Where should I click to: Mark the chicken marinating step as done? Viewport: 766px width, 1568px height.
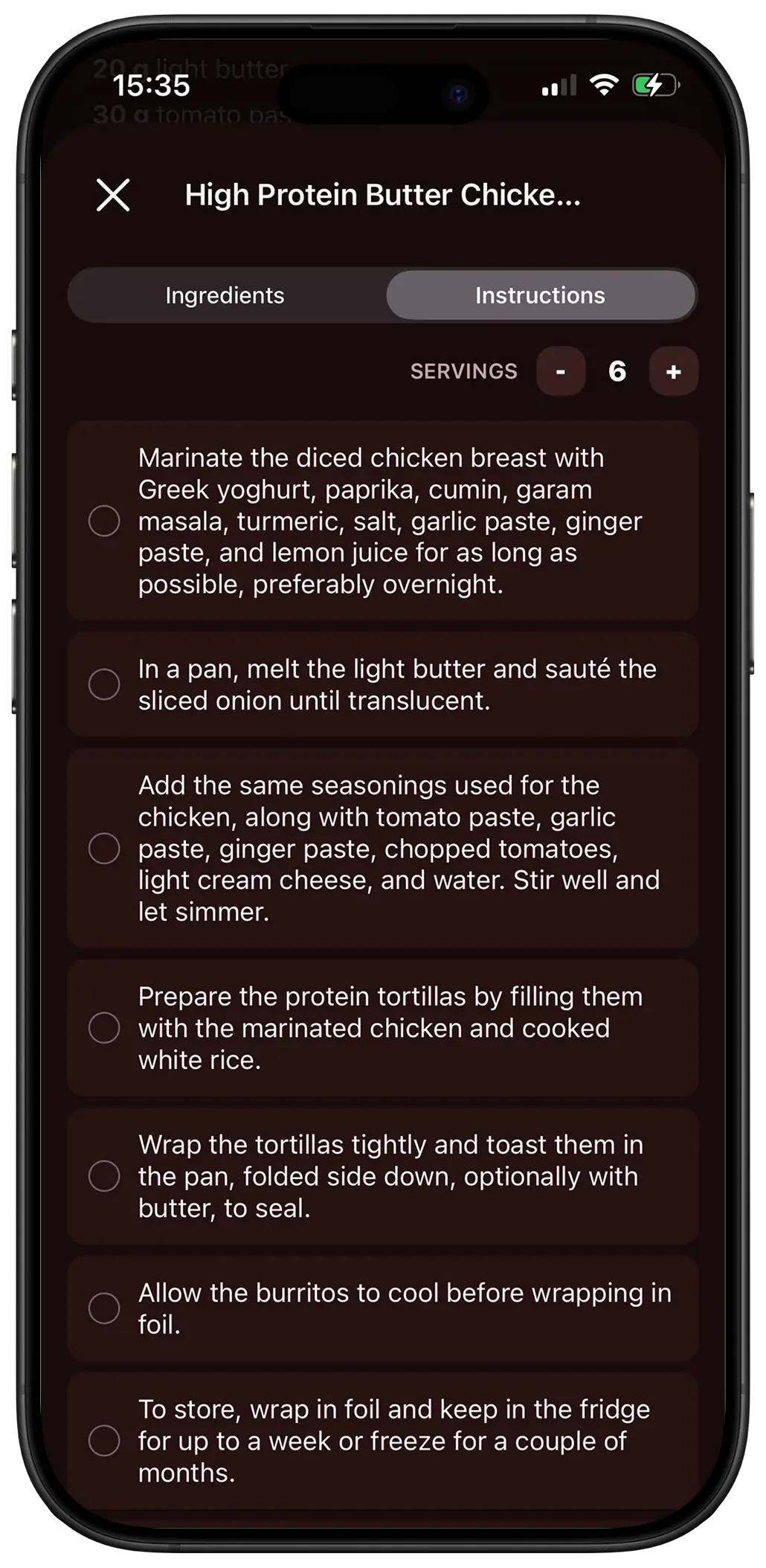coord(106,521)
